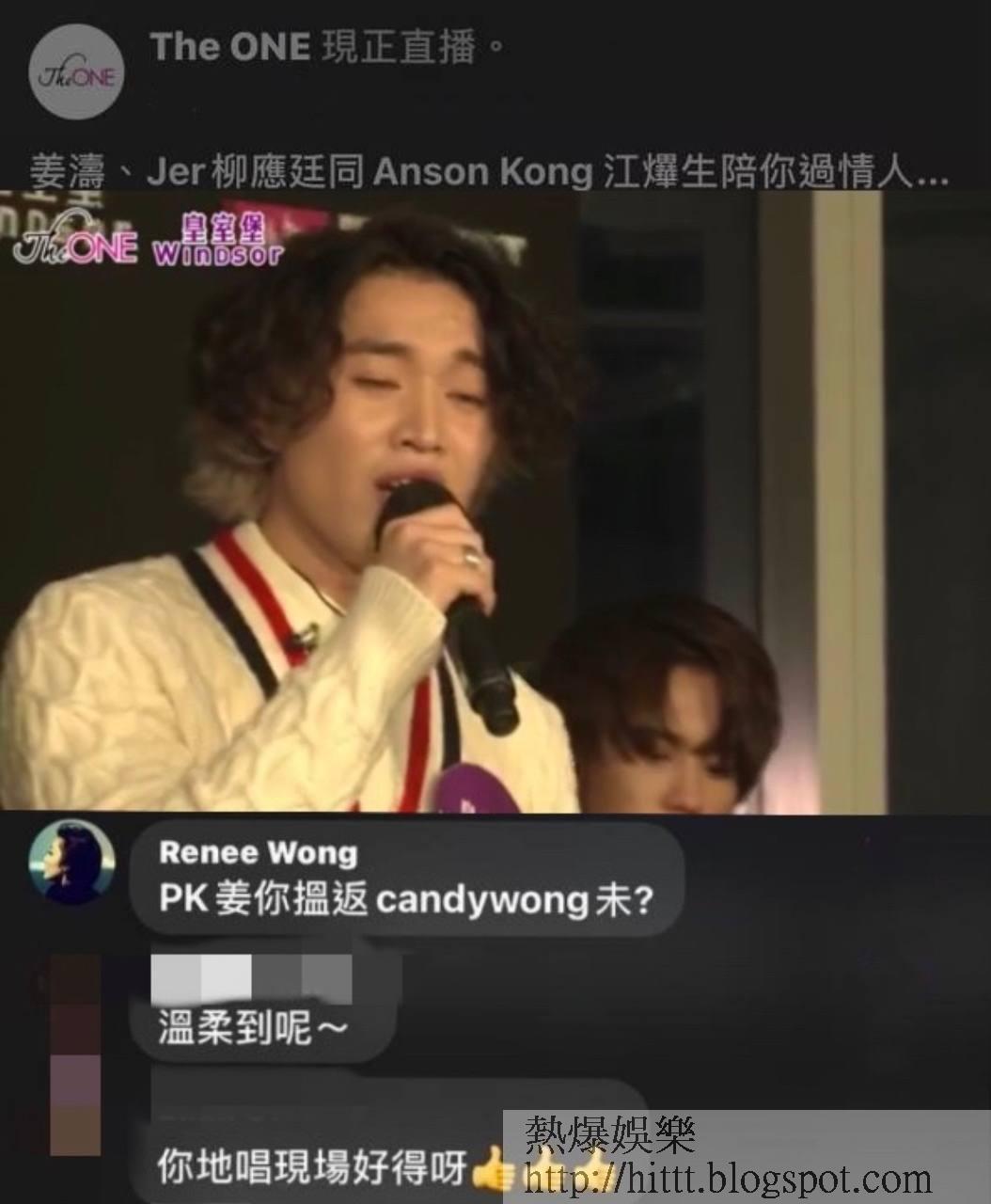991x1204 pixels.
Task: Open Renee Wong's profile name
Action: point(259,852)
